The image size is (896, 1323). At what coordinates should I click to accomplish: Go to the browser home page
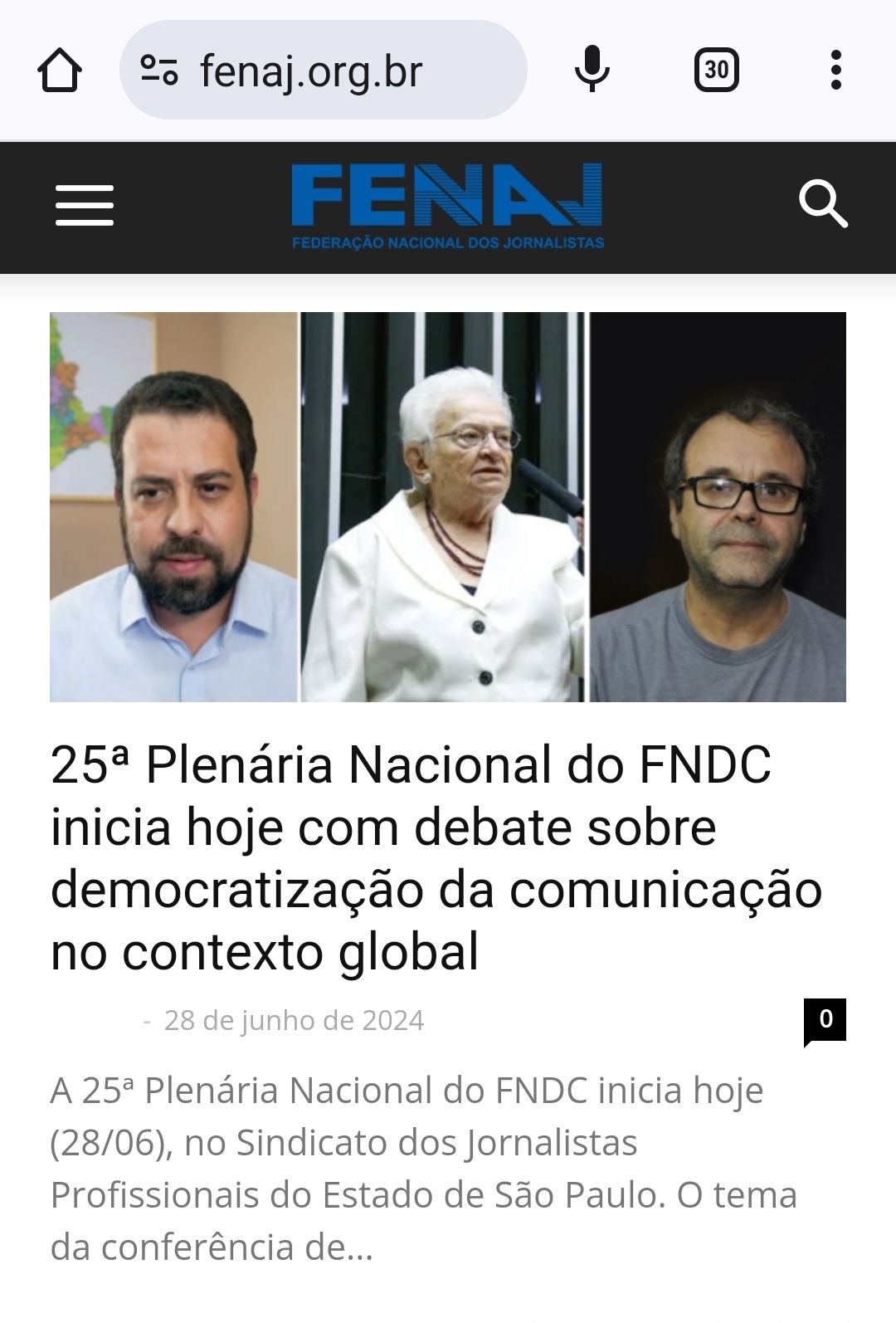(60, 71)
